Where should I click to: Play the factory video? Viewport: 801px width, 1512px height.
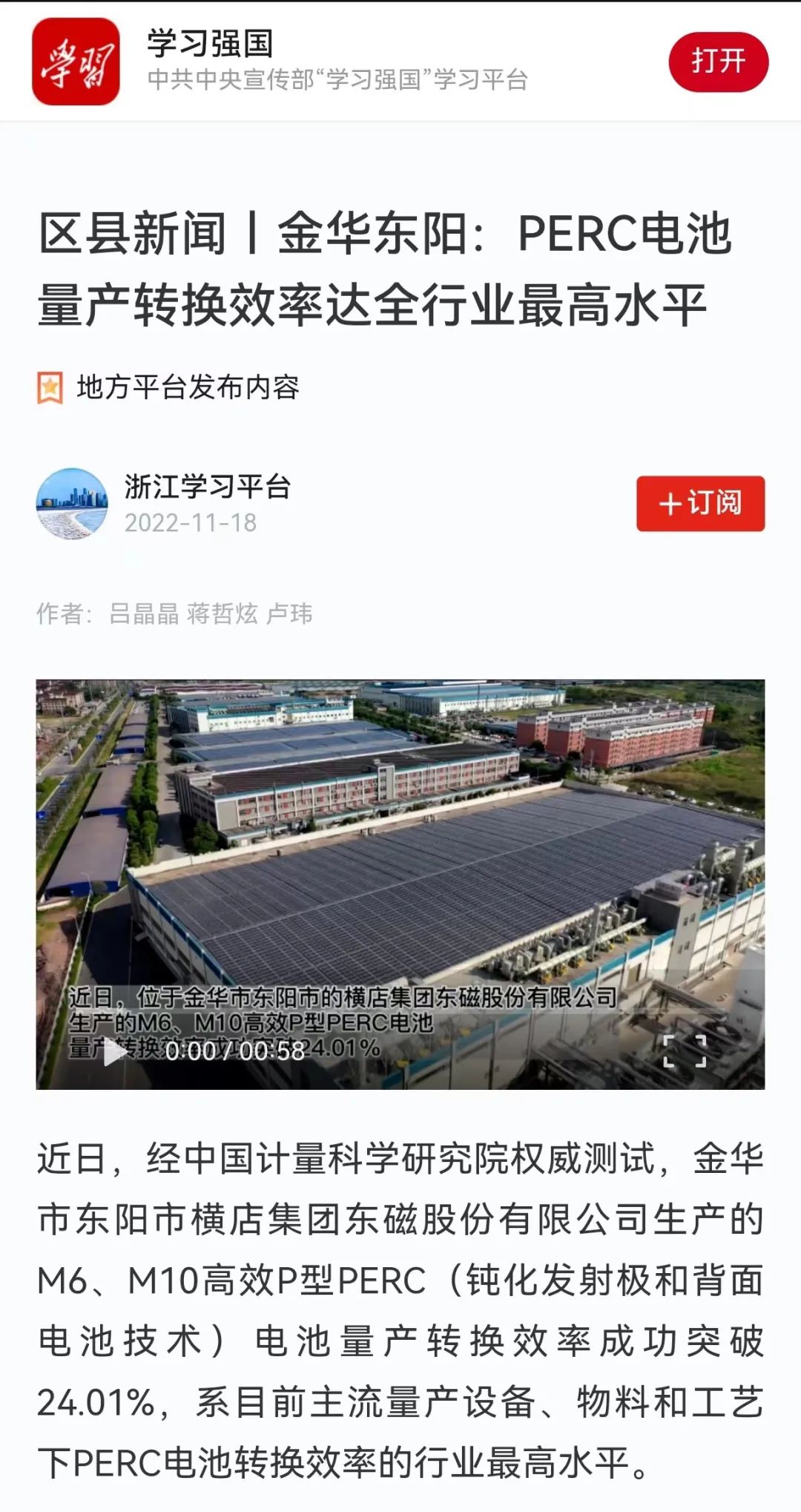coord(113,1052)
